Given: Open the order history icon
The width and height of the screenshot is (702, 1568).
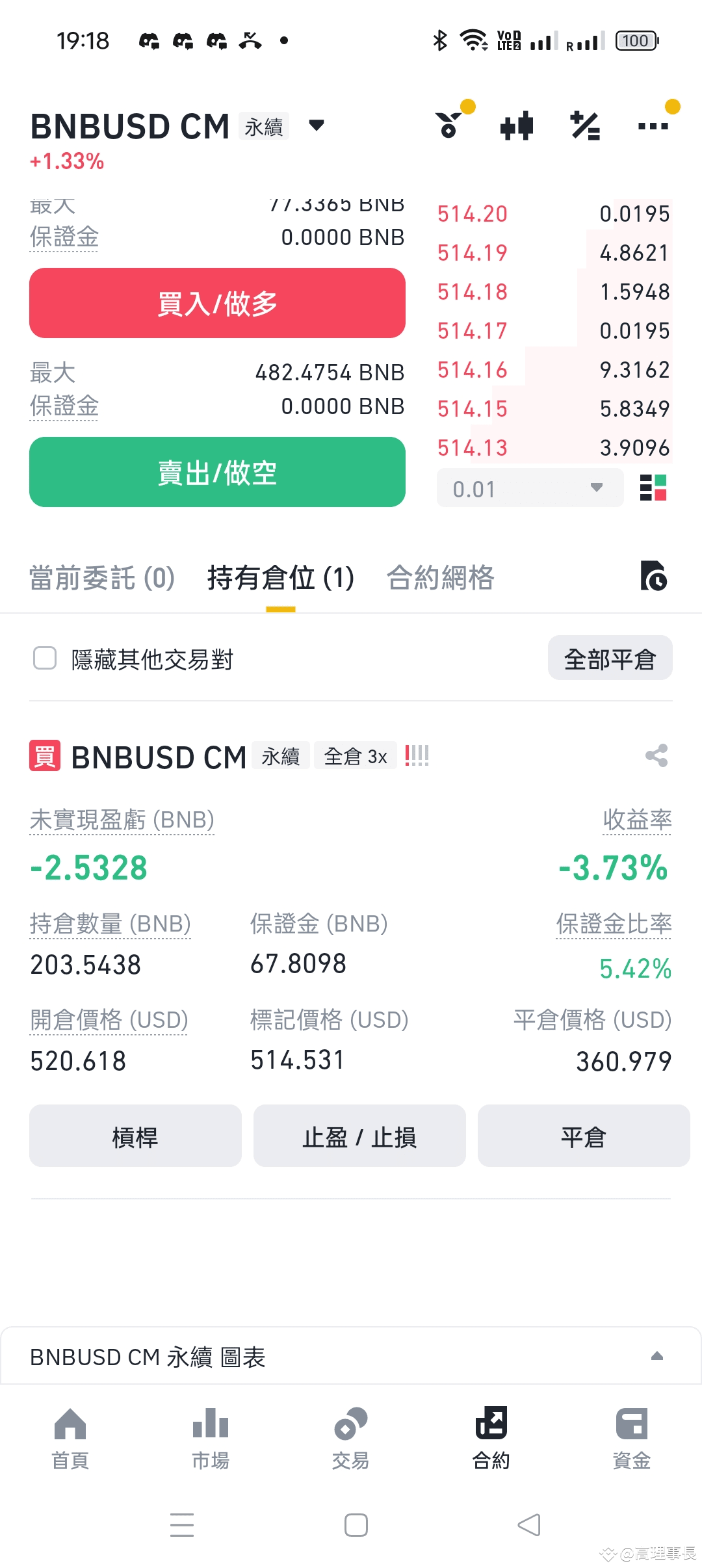Looking at the screenshot, I should 653,576.
